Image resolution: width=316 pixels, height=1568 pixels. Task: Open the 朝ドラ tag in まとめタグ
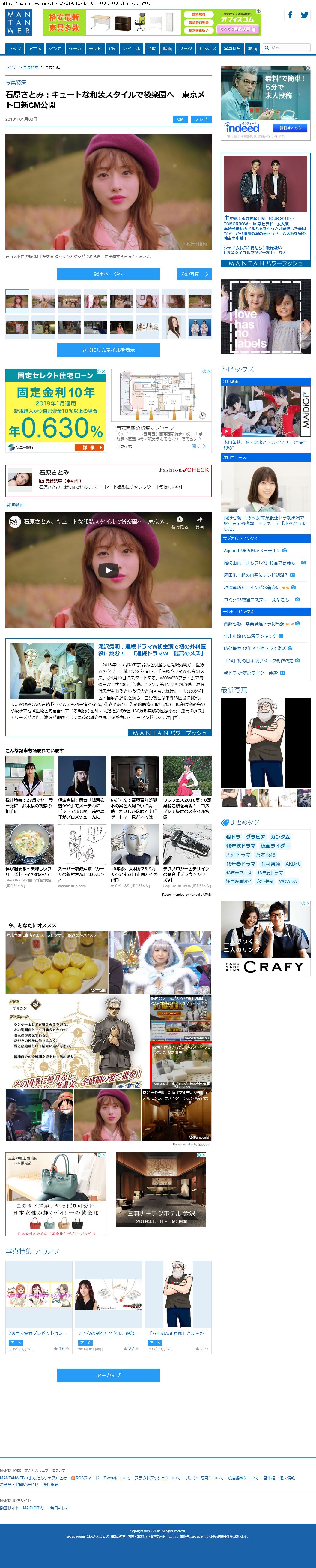(x=233, y=837)
